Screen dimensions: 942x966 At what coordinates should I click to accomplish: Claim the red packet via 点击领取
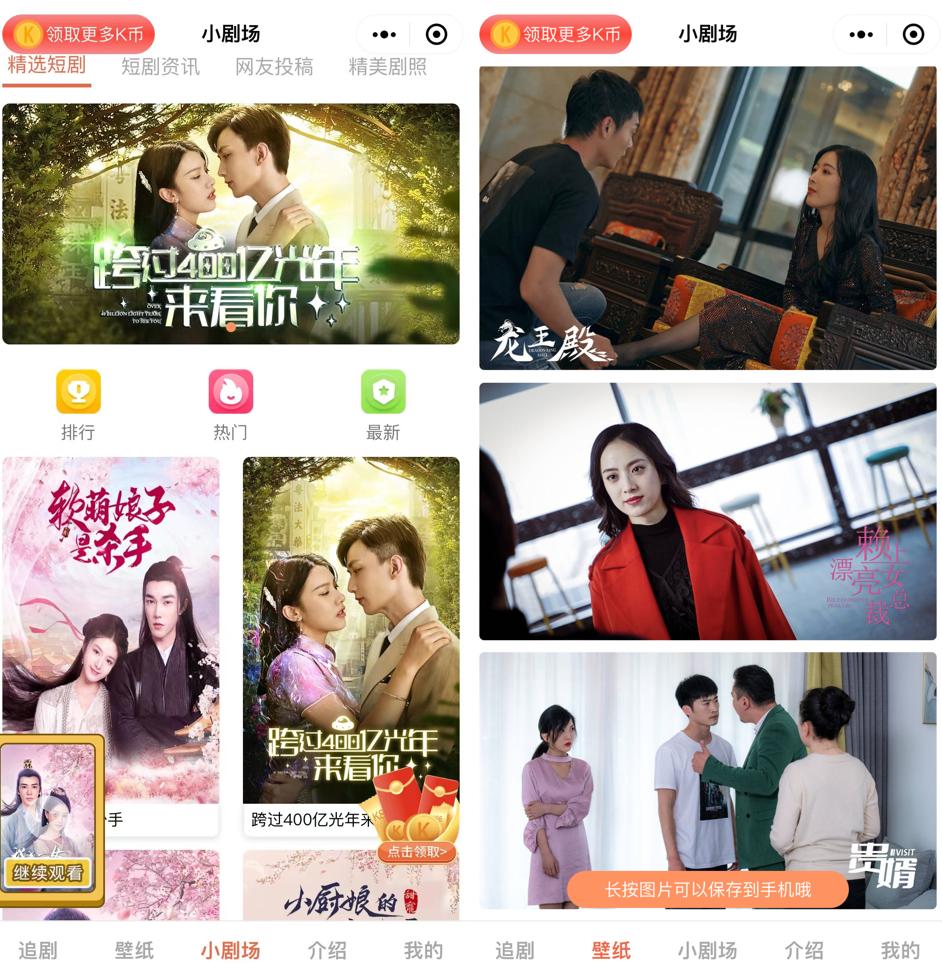tap(417, 852)
